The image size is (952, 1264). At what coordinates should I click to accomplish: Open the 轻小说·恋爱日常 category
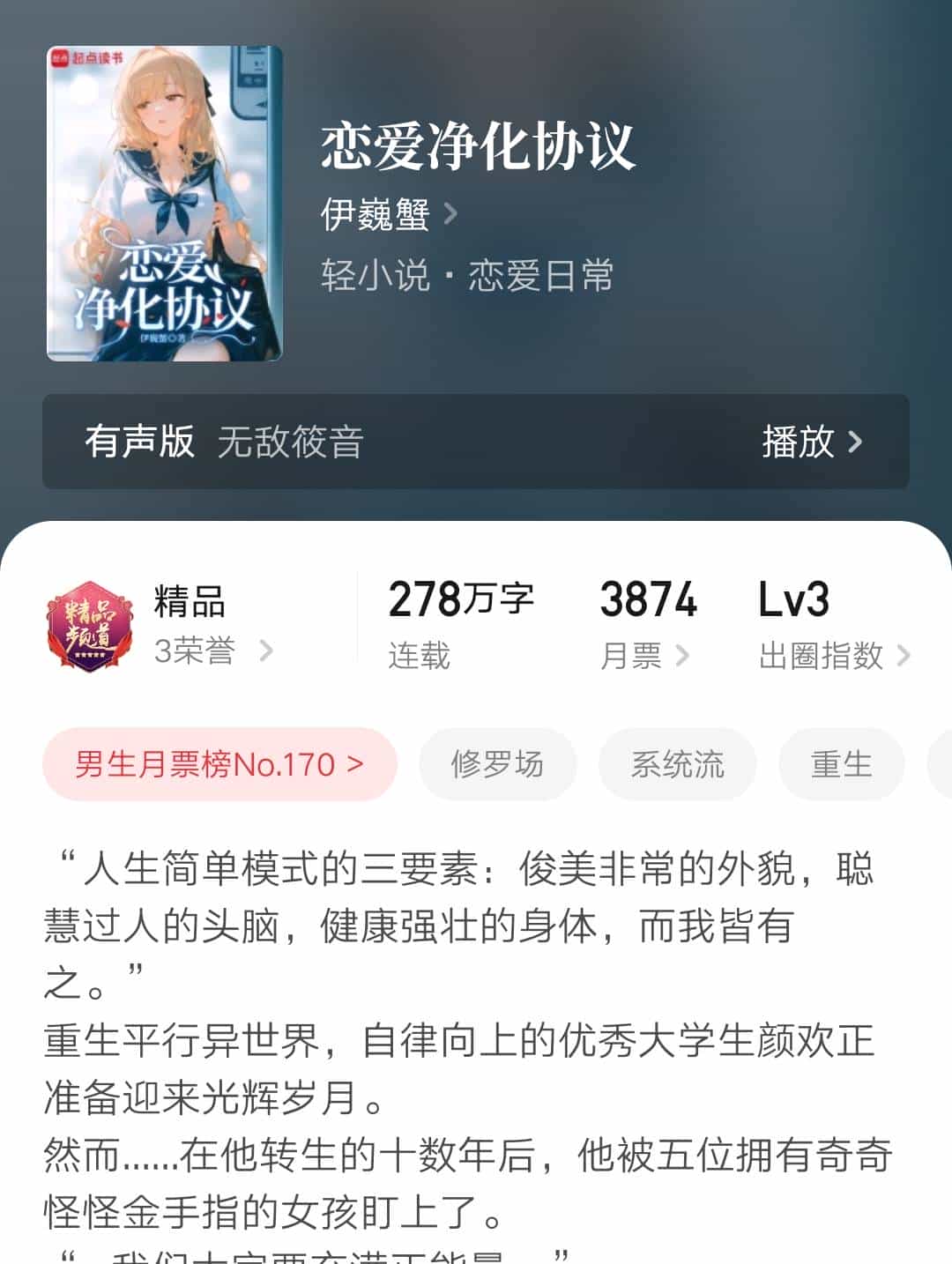467,276
